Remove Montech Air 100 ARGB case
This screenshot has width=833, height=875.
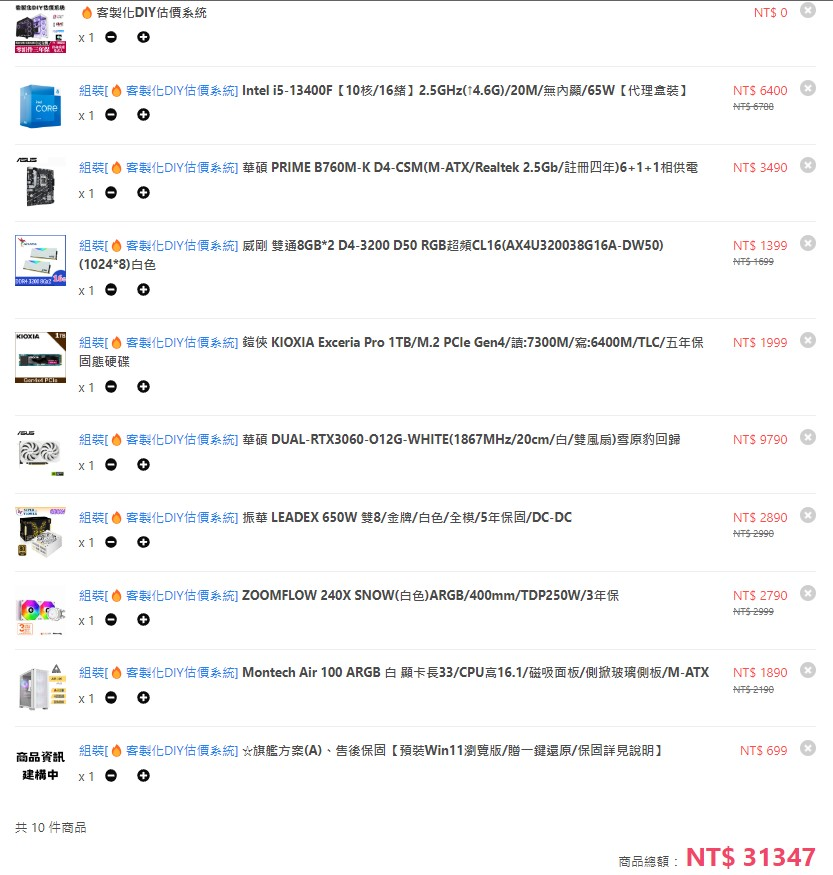point(808,670)
